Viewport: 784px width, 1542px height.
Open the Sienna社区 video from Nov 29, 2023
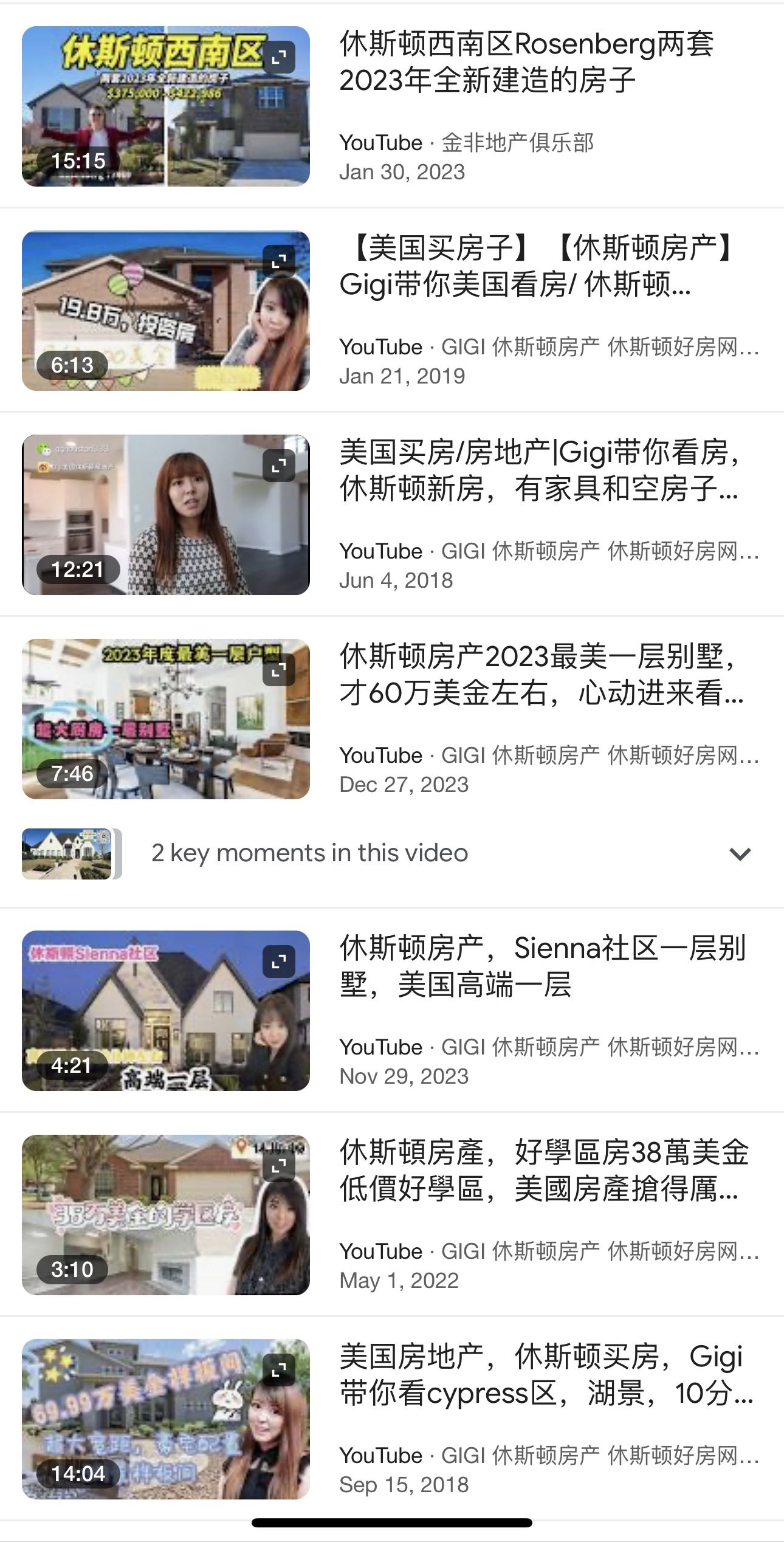pyautogui.click(x=541, y=966)
